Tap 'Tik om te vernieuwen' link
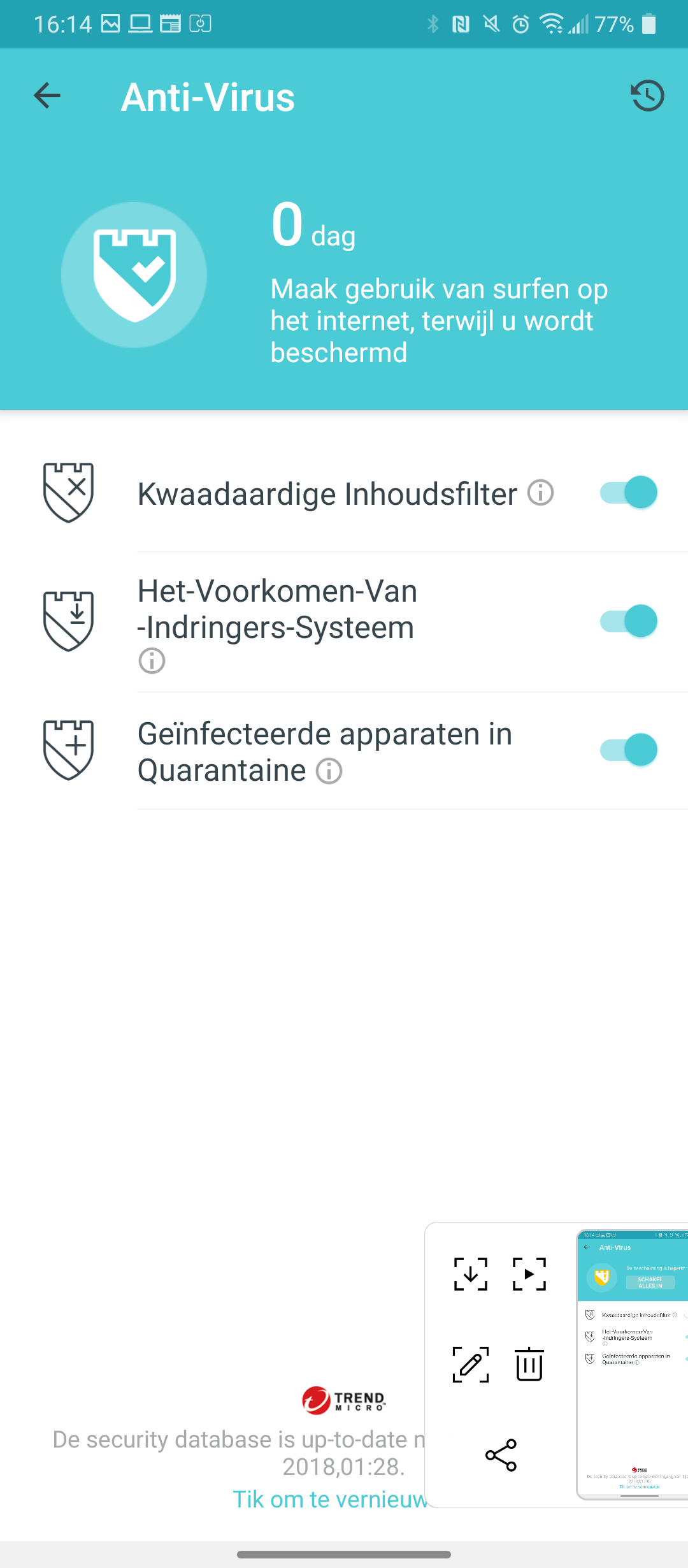The image size is (688, 1568). pos(330,1499)
